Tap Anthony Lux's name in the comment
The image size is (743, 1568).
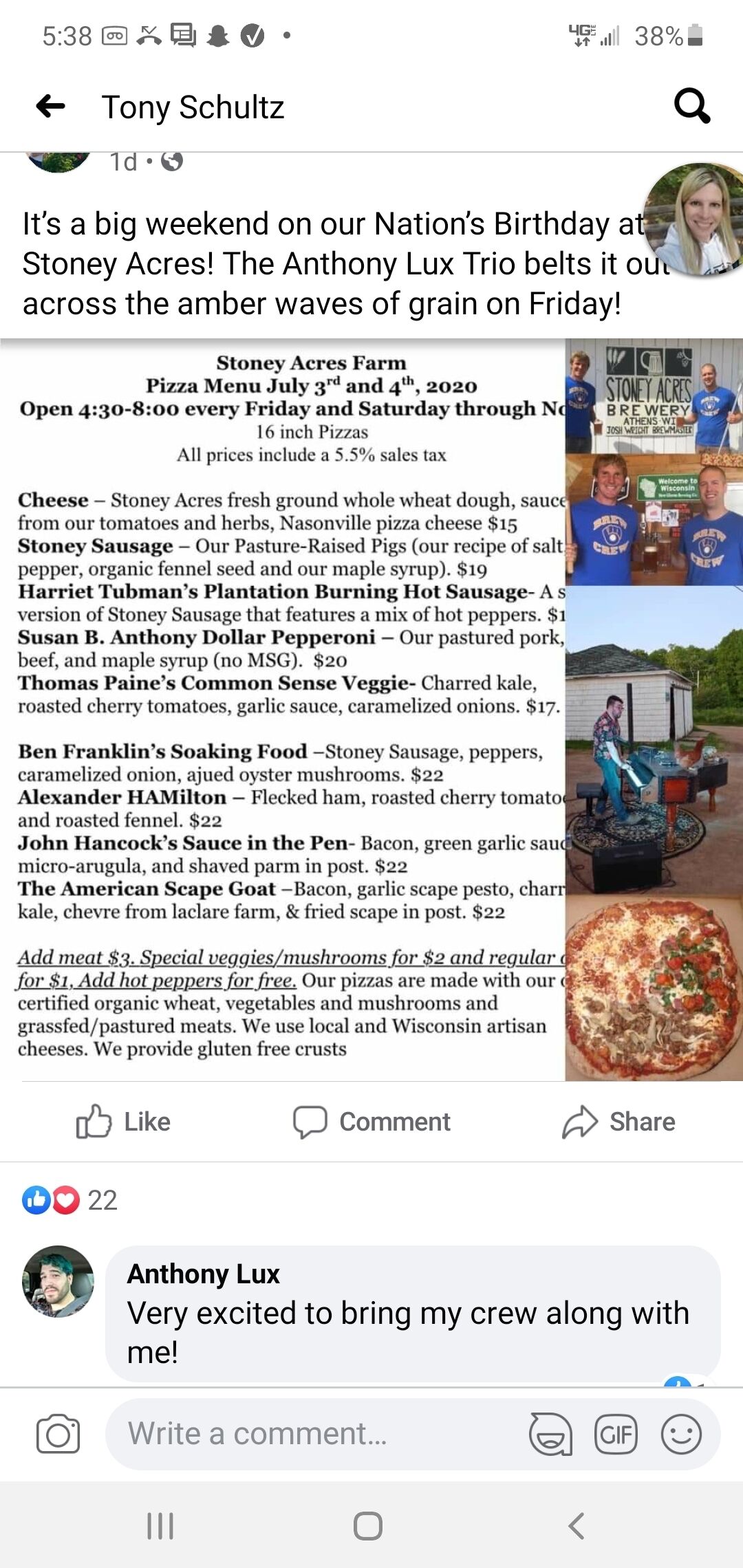pyautogui.click(x=204, y=1274)
